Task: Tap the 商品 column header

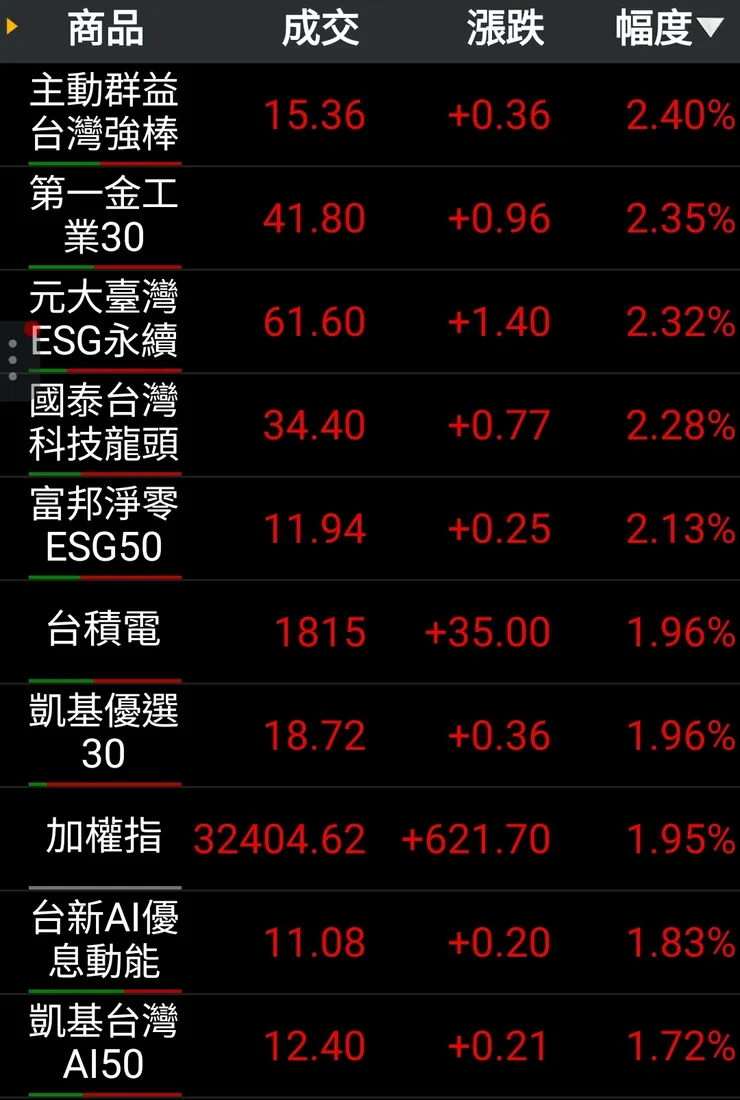Action: click(105, 30)
